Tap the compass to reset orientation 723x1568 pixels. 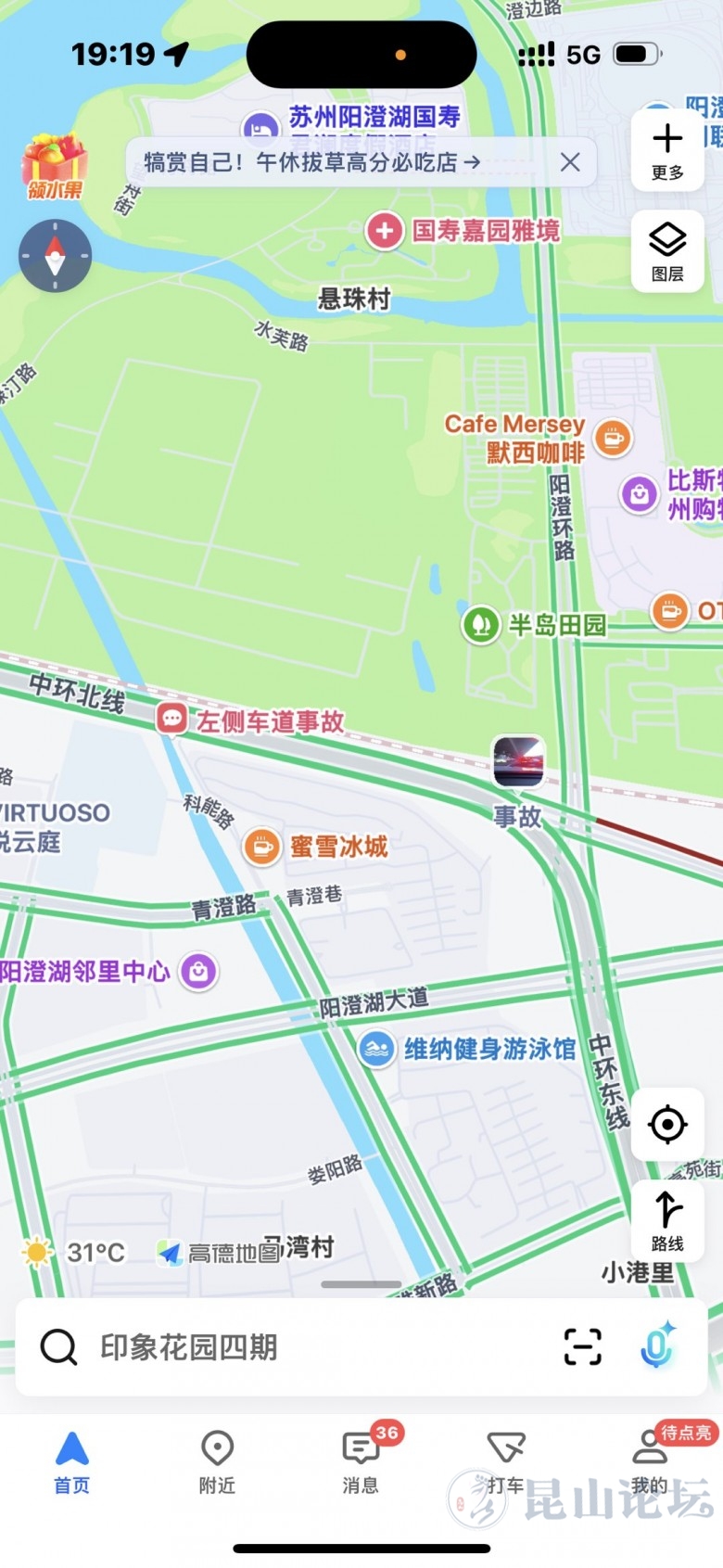[x=56, y=256]
